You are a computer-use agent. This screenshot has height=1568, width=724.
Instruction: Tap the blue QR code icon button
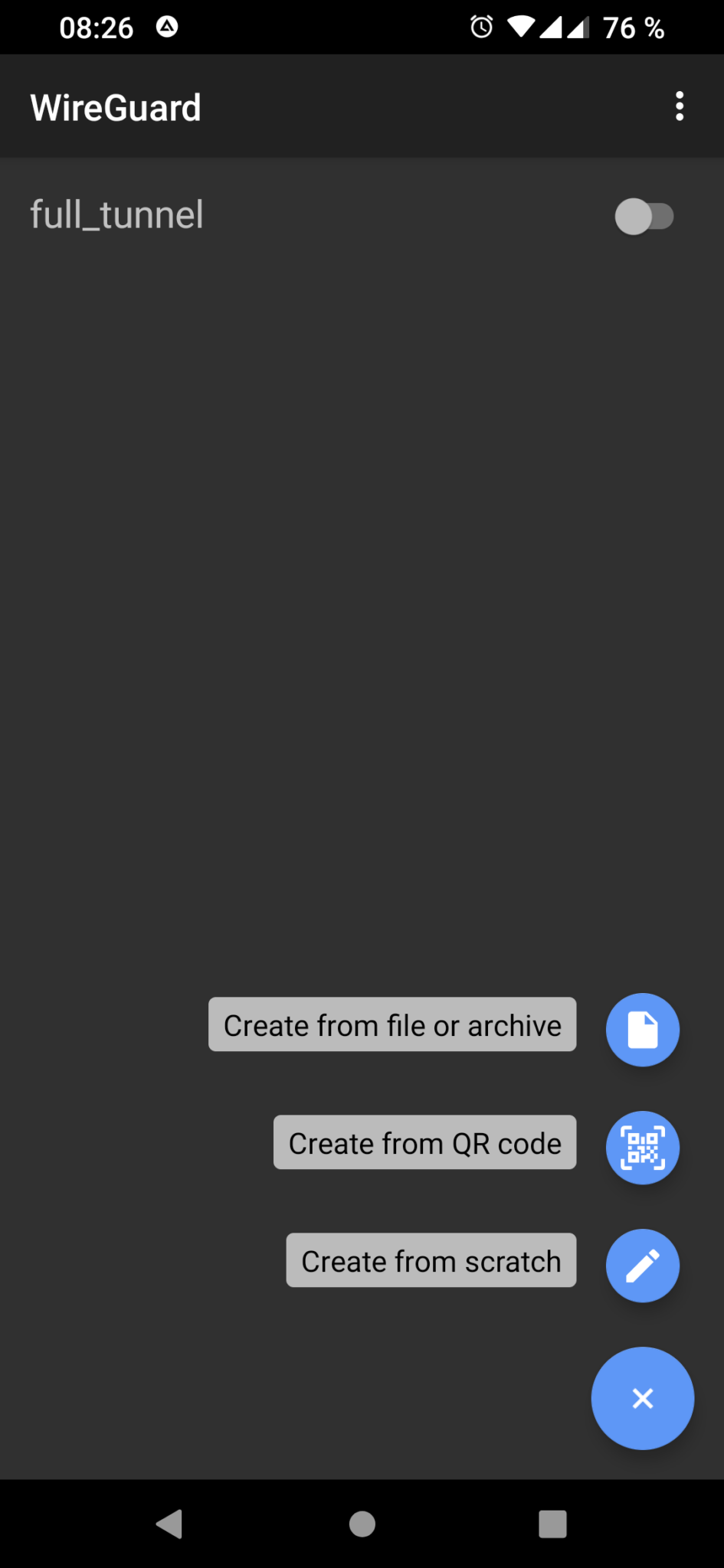[x=642, y=1148]
